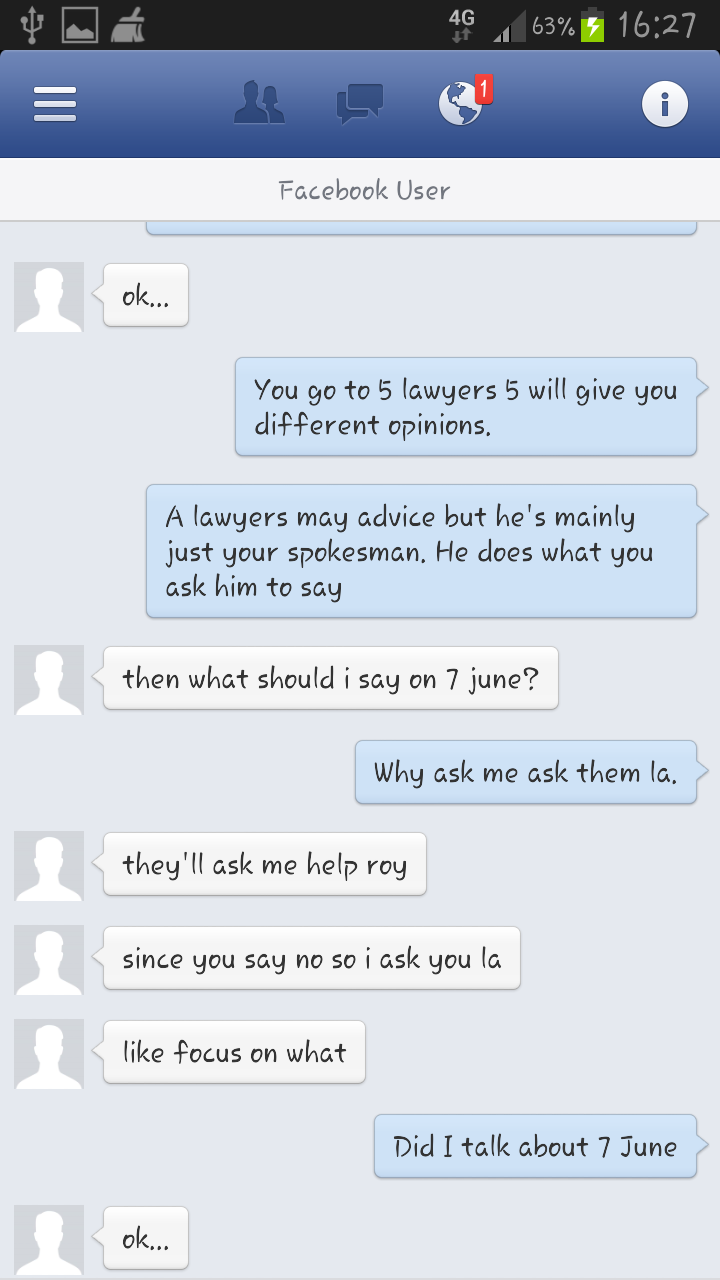
Task: Open the hamburger side menu
Action: point(55,104)
